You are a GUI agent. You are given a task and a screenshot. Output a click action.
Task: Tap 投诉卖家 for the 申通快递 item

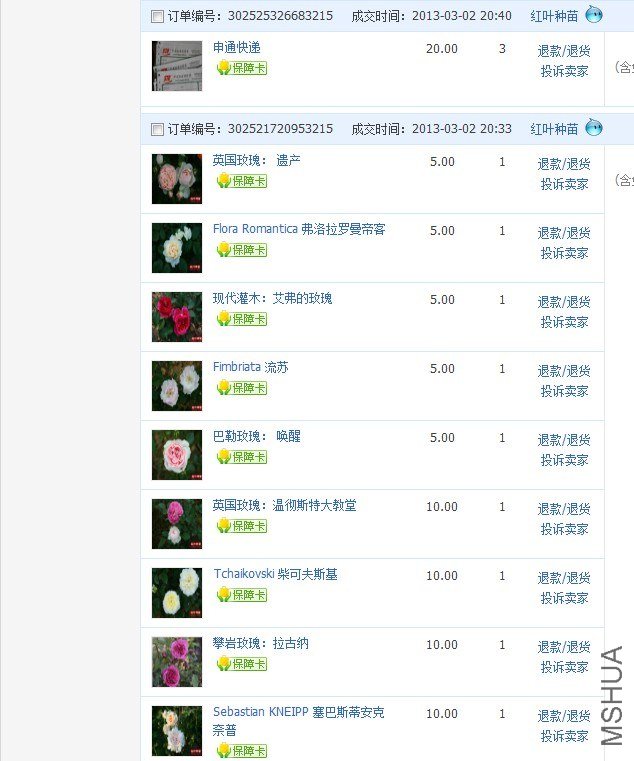click(564, 72)
